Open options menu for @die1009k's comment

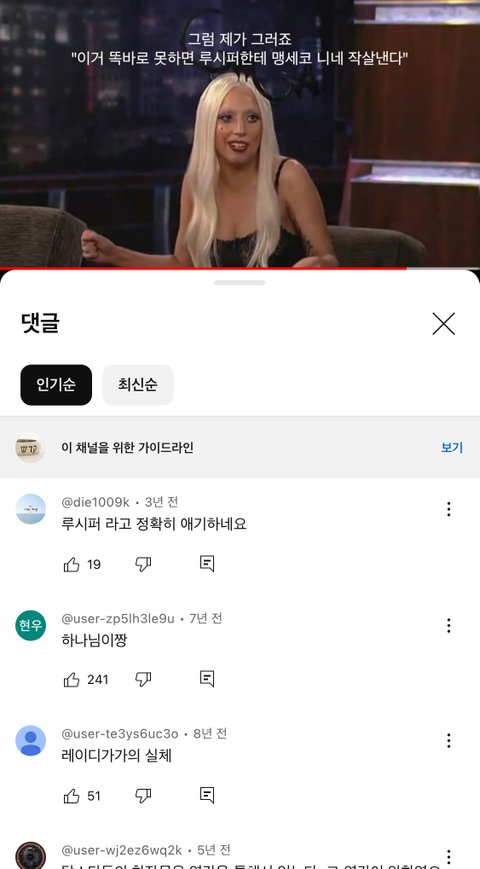[448, 509]
